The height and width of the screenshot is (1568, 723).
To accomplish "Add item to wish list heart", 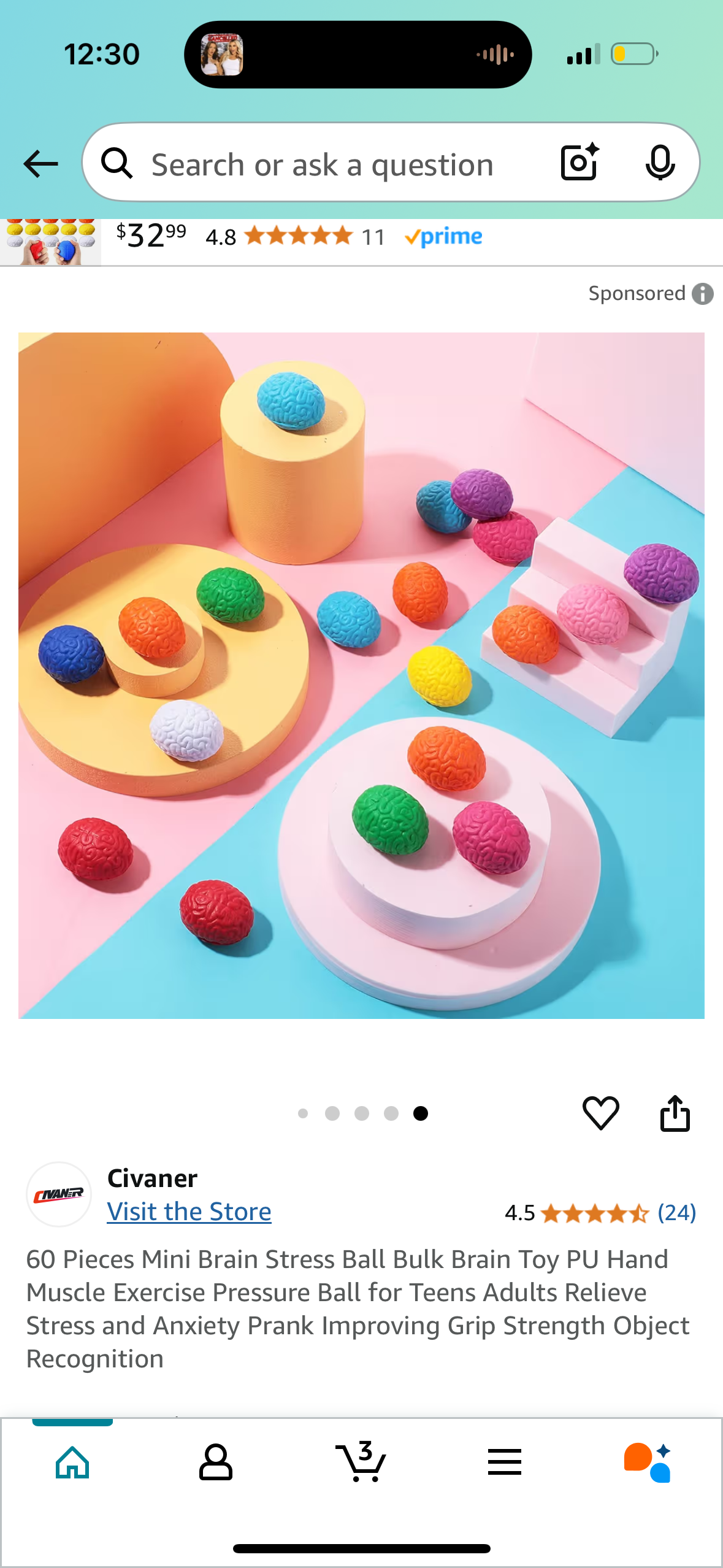I will pyautogui.click(x=600, y=1113).
